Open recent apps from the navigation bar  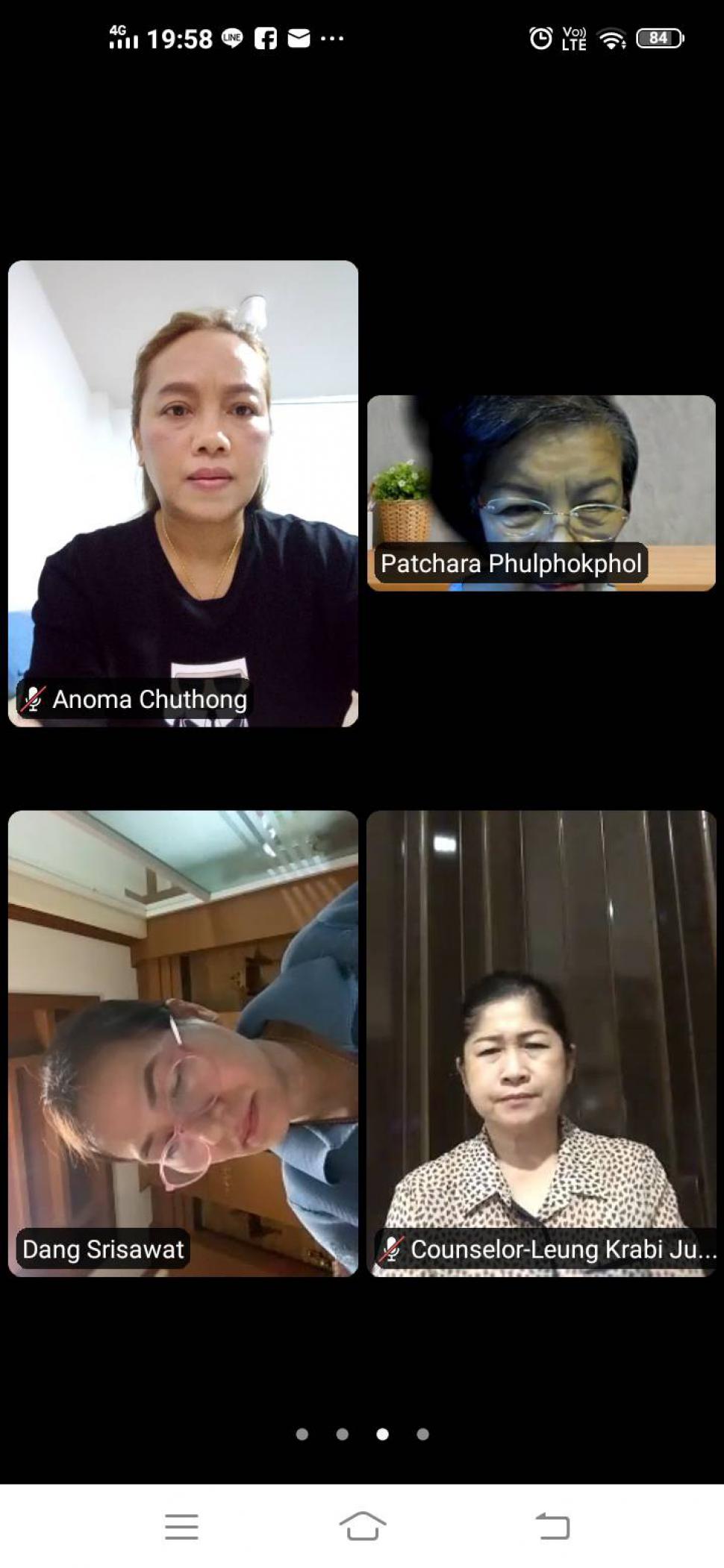pyautogui.click(x=181, y=1526)
